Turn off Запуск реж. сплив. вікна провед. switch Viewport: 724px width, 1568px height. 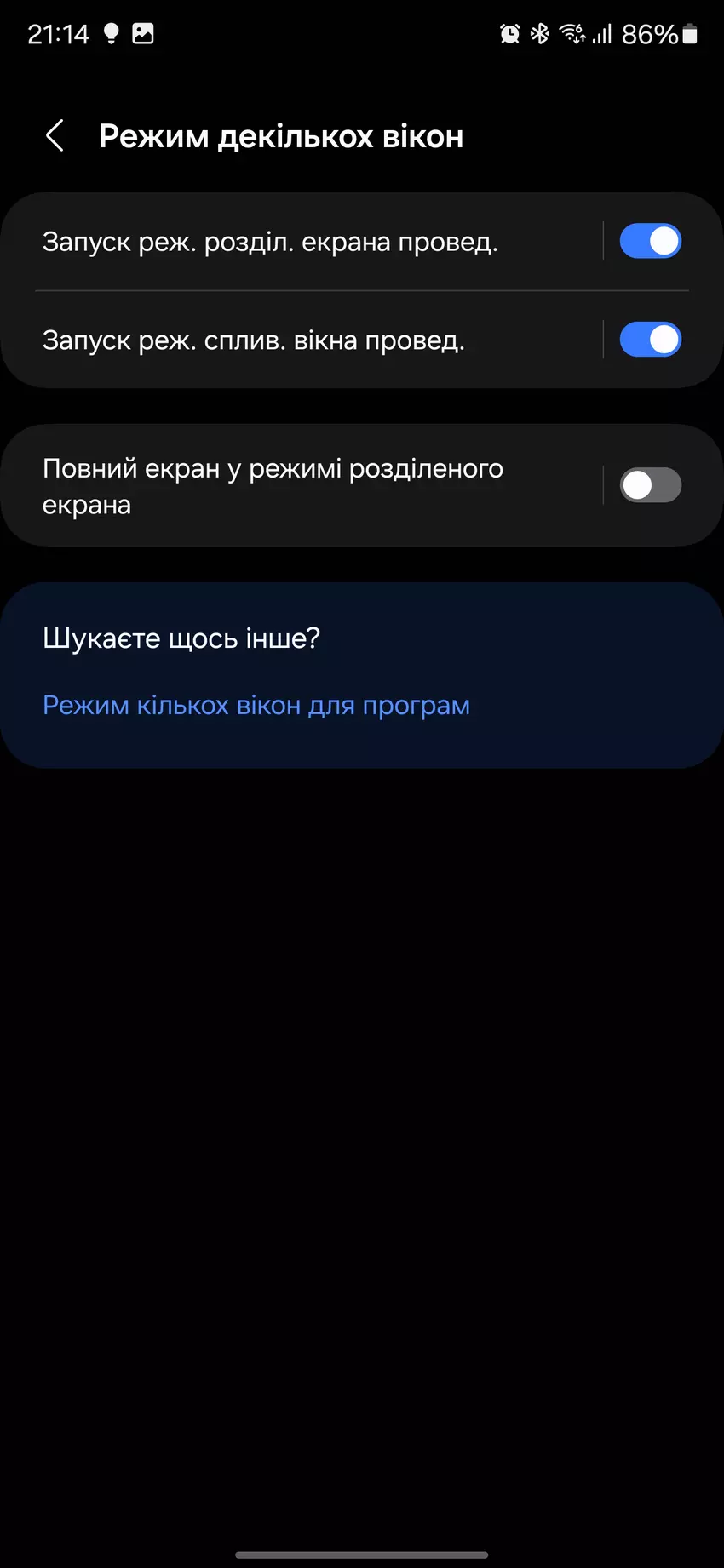[x=650, y=340]
